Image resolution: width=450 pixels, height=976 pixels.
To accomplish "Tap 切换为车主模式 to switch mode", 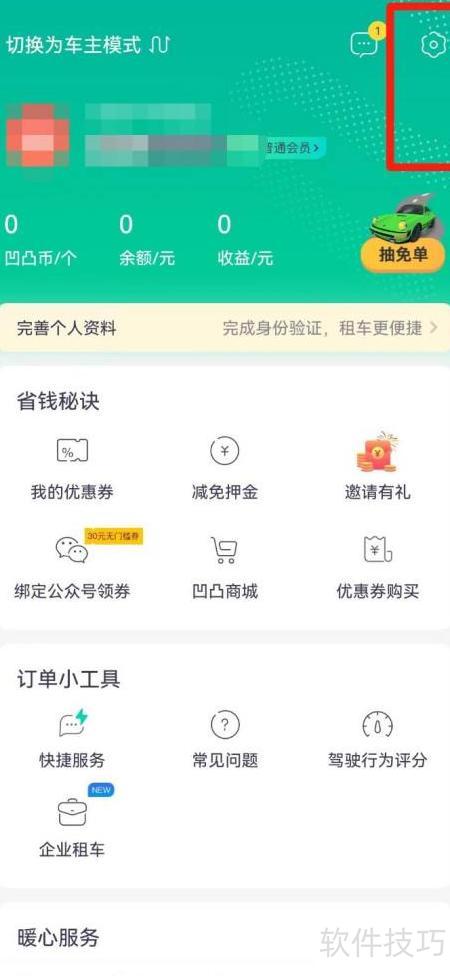I will click(x=88, y=45).
